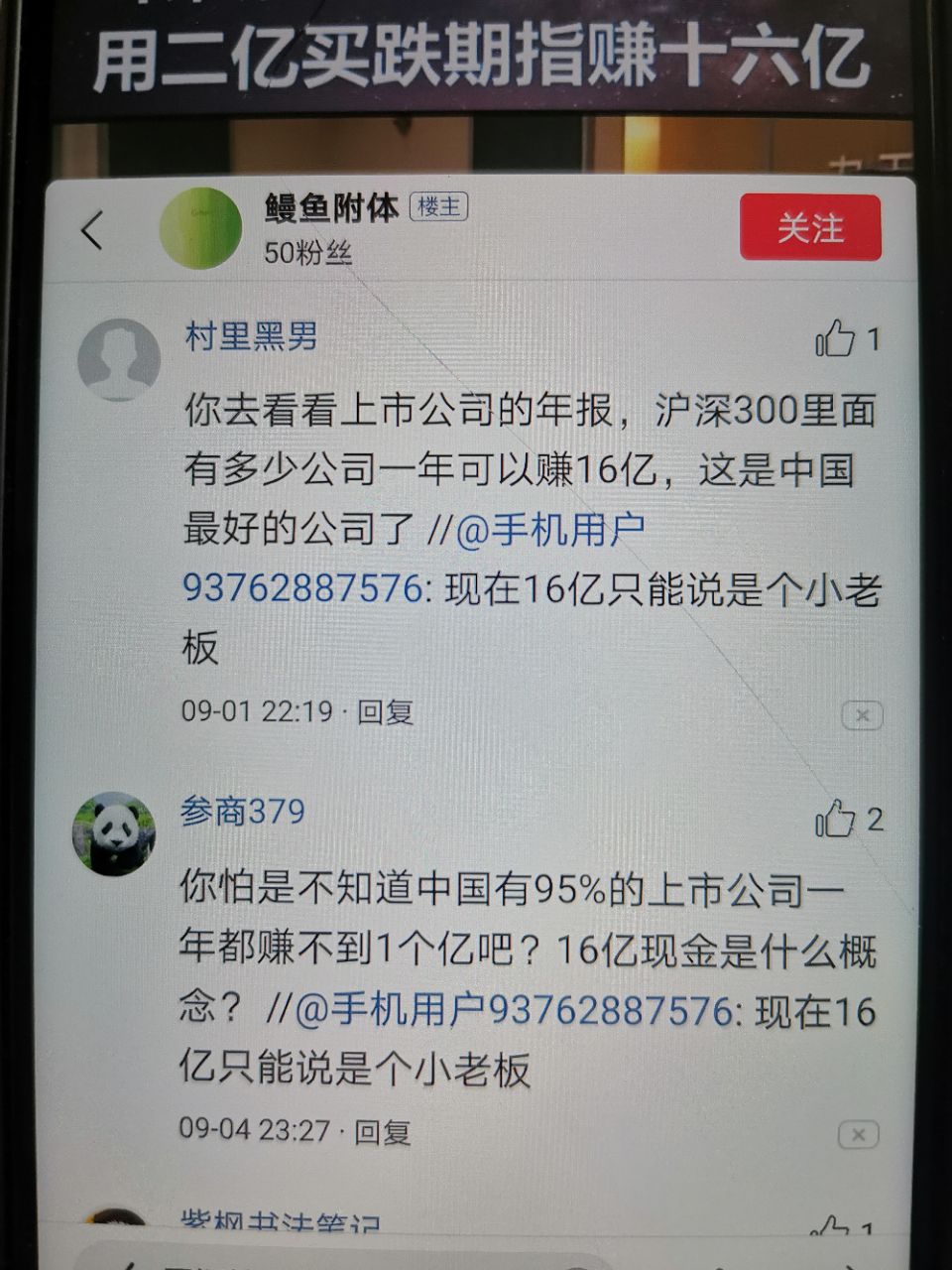
Task: View 参商379's profile via panda avatar
Action: pyautogui.click(x=114, y=833)
